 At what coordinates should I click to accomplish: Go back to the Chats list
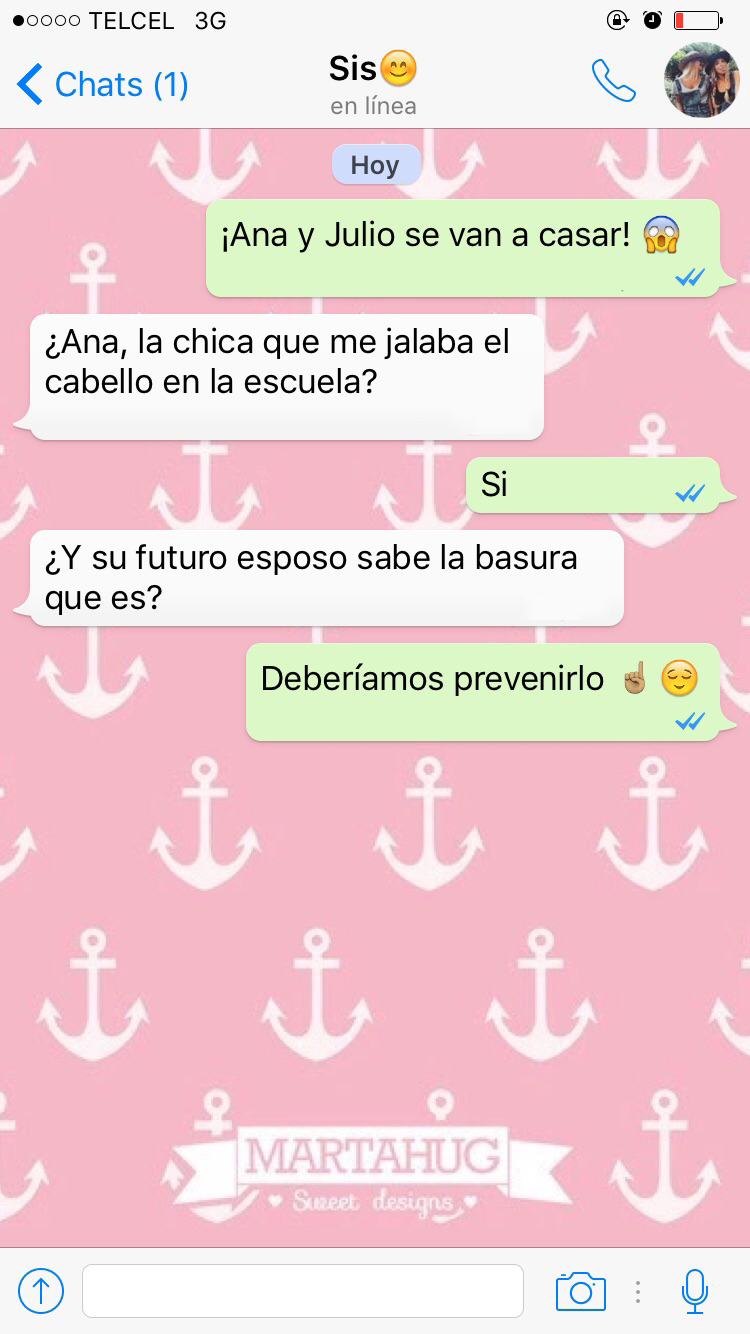click(x=103, y=85)
